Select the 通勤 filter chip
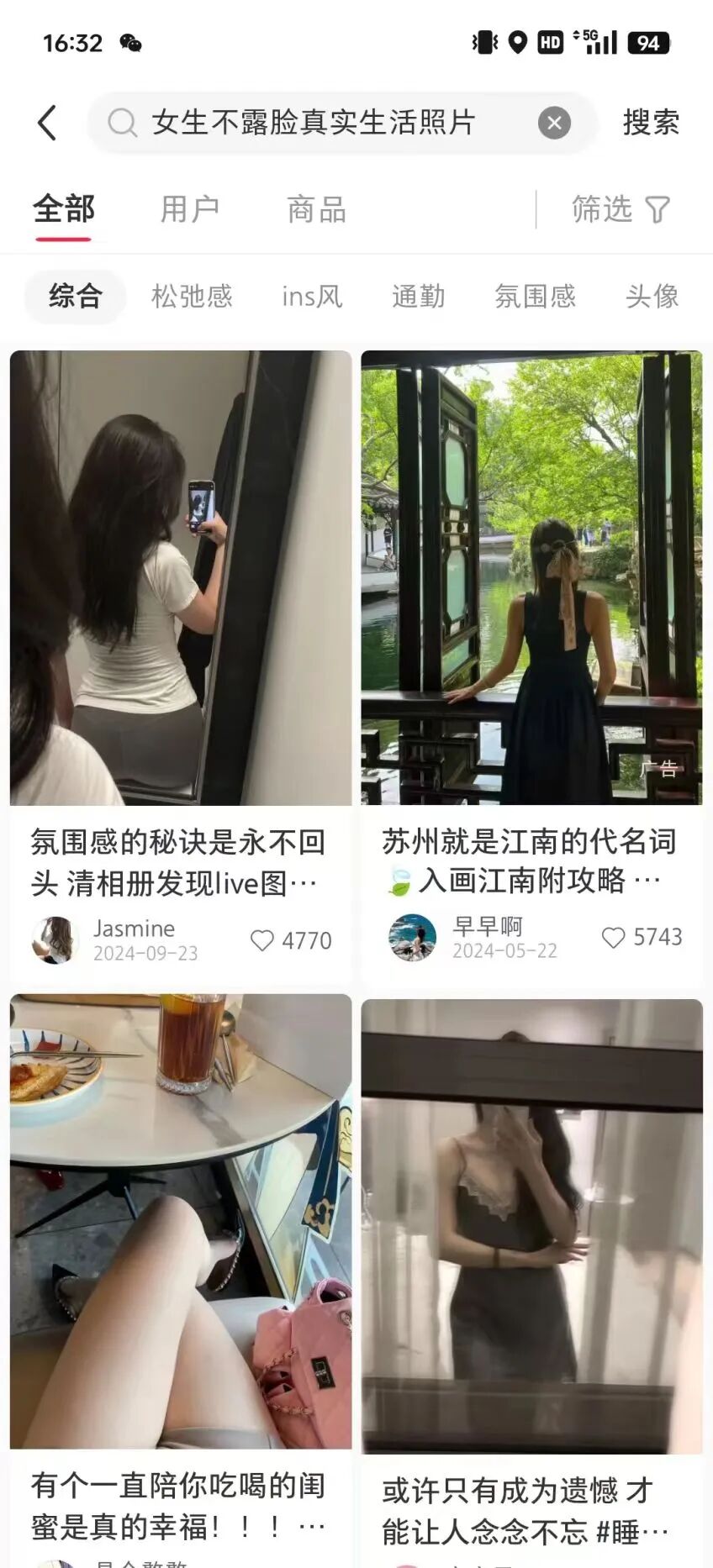Viewport: 713px width, 1568px height. coord(418,297)
